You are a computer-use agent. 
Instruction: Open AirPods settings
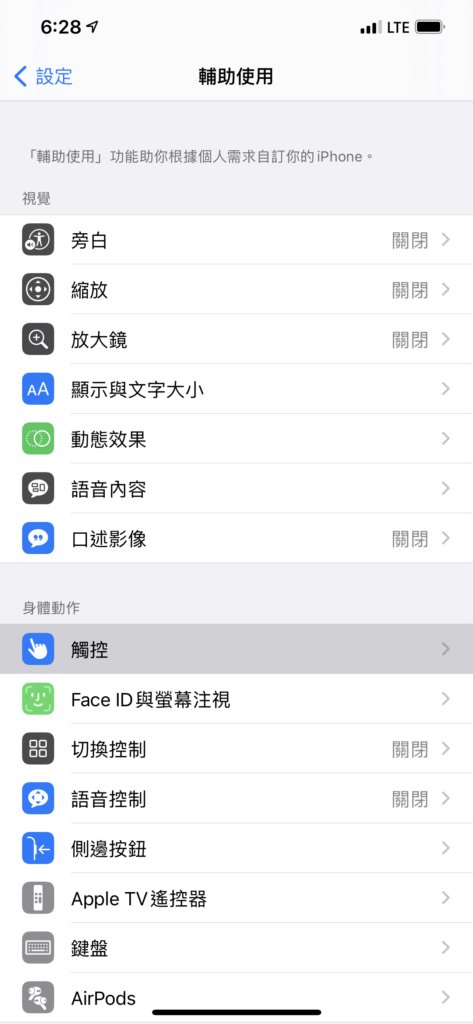236,997
